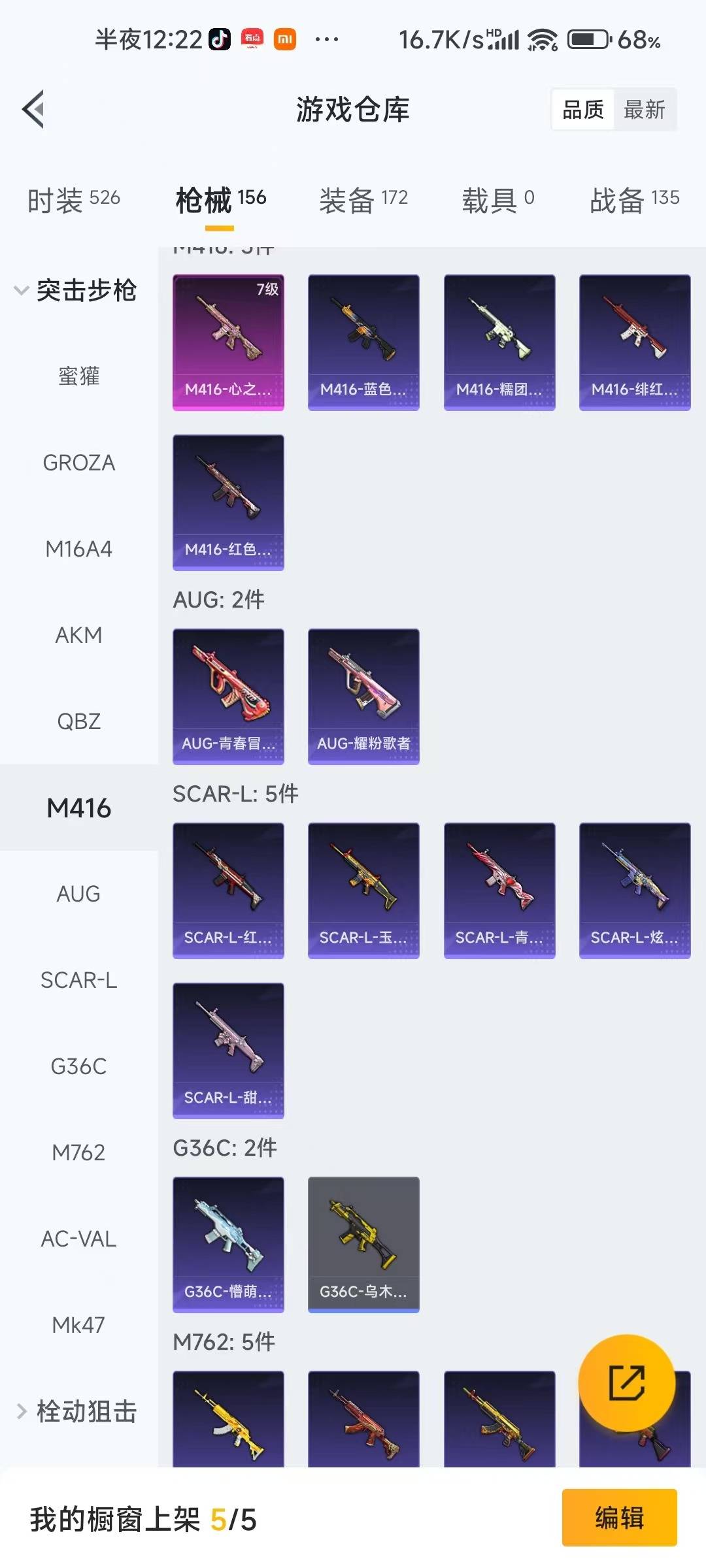This screenshot has width=706, height=1568.
Task: Jump to SCAR-L in the sidebar
Action: coord(78,980)
